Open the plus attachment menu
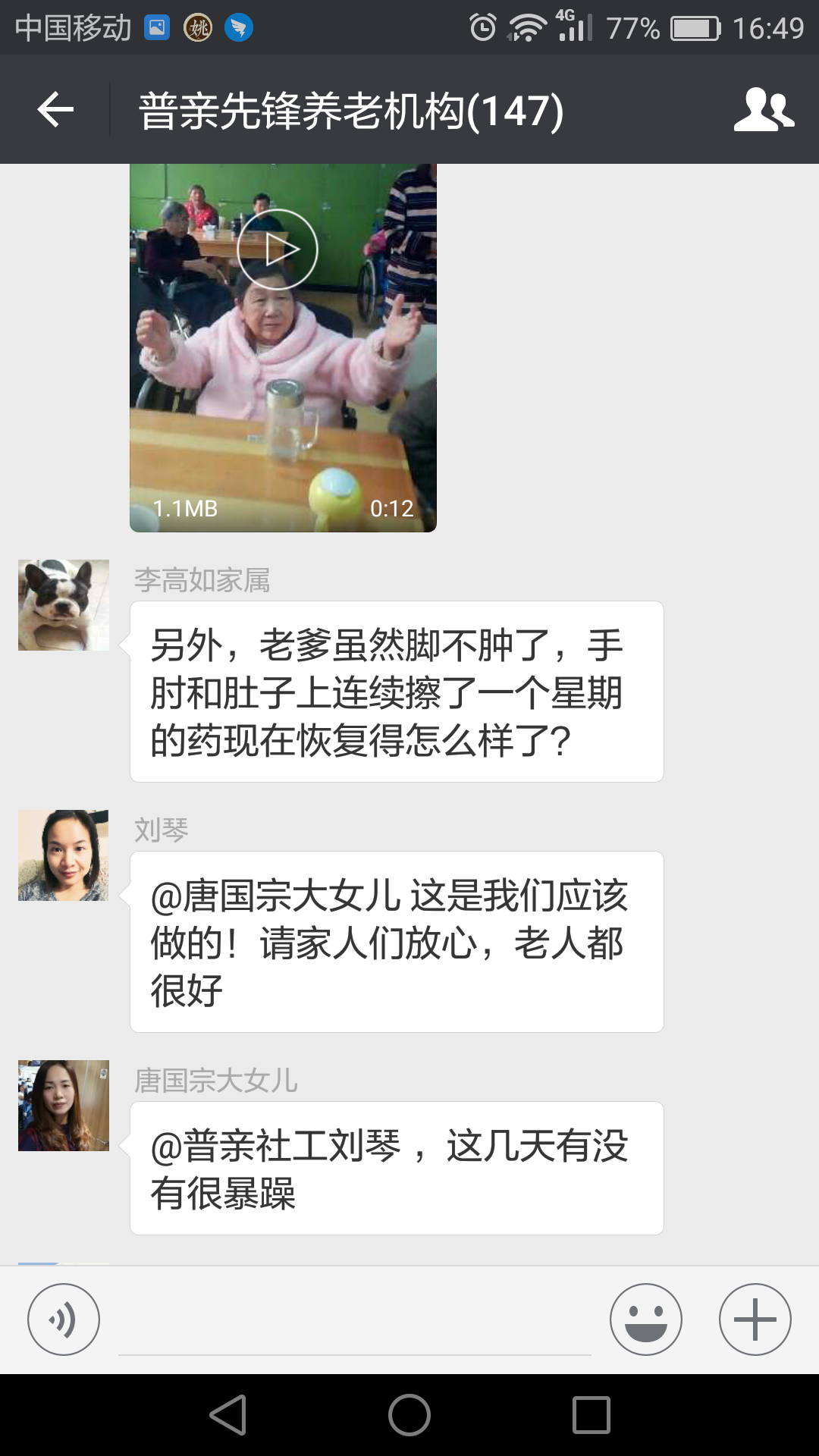The image size is (819, 1456). 755,1319
